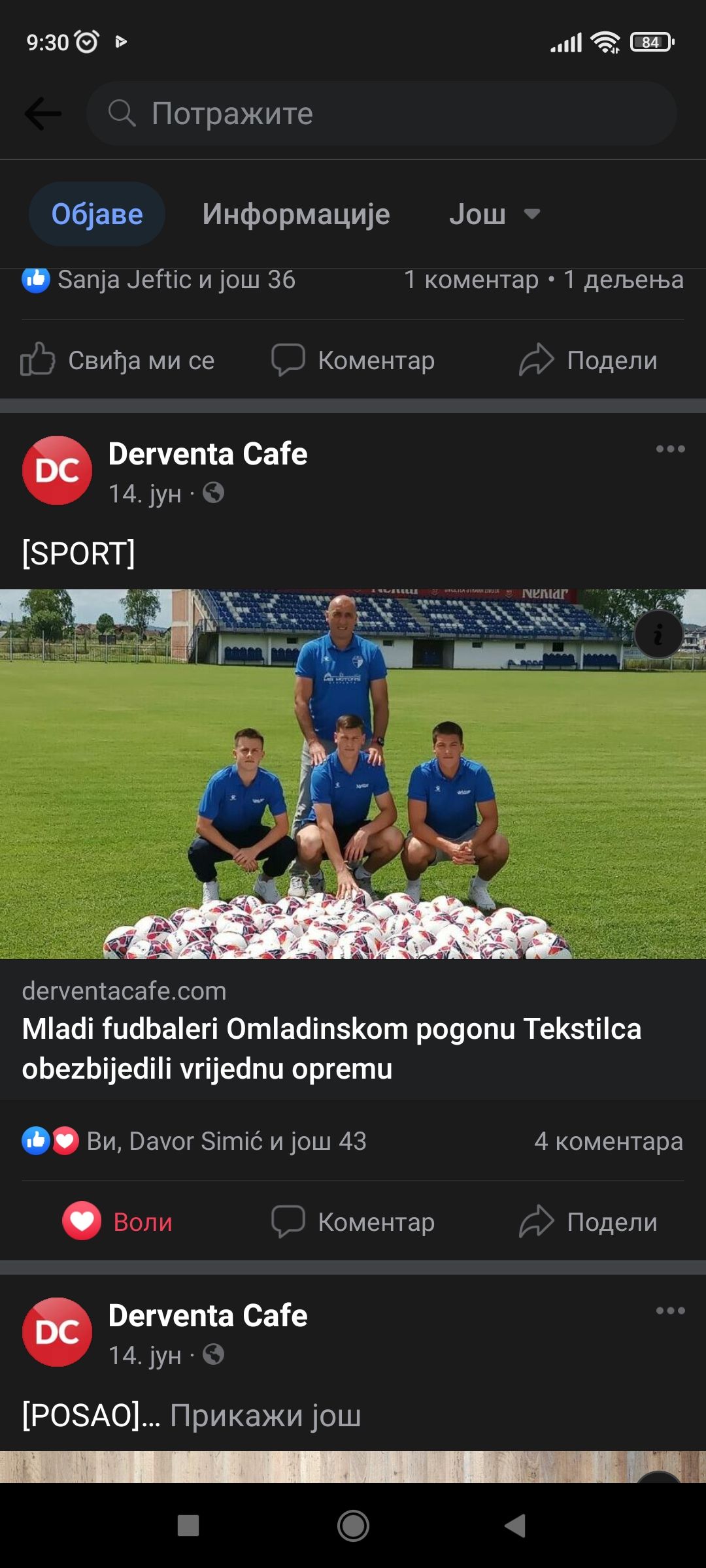Screen dimensions: 706x1568
Task: Switch to the Информације tab
Action: 295,214
